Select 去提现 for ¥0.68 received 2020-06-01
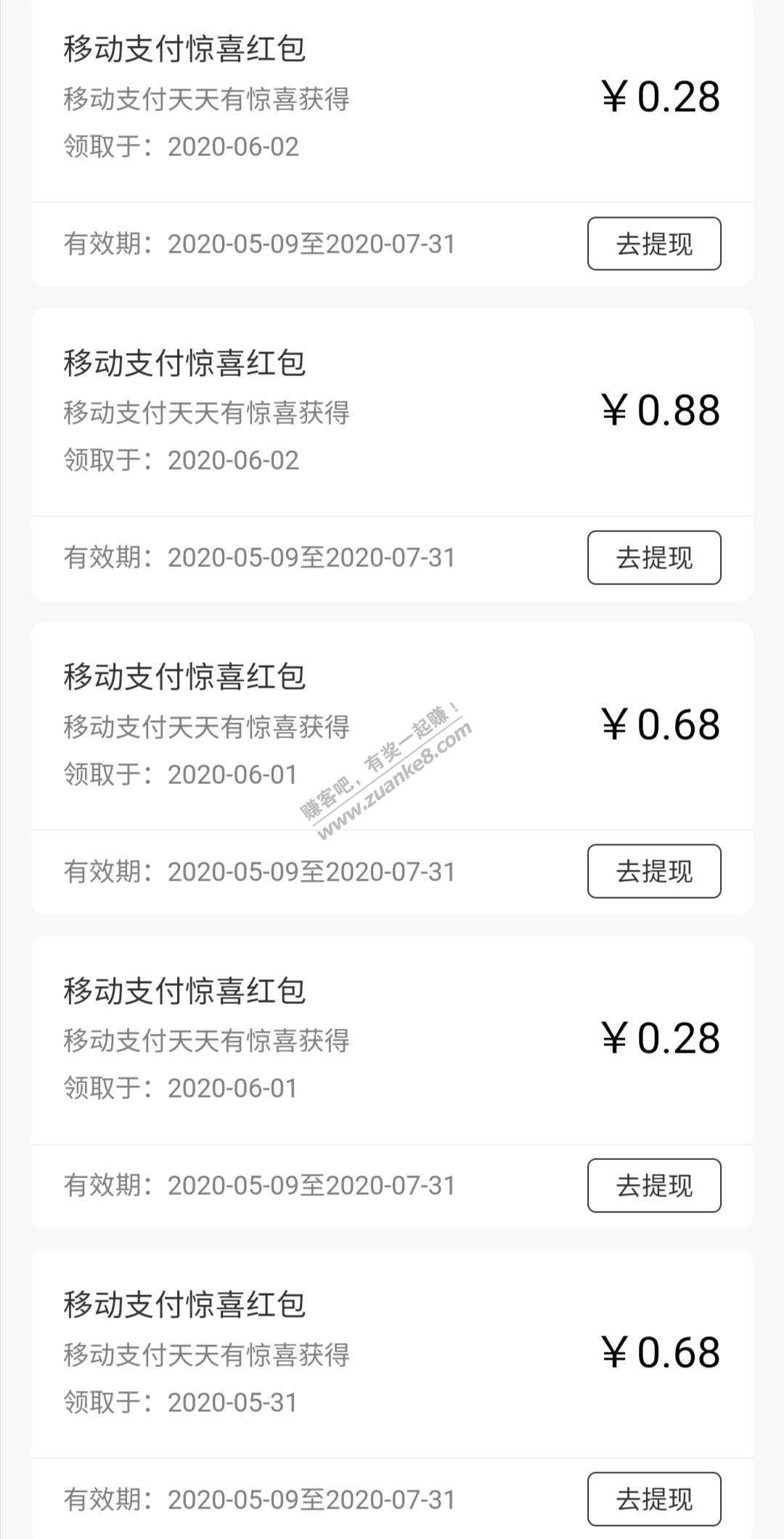Image resolution: width=784 pixels, height=1539 pixels. point(653,871)
